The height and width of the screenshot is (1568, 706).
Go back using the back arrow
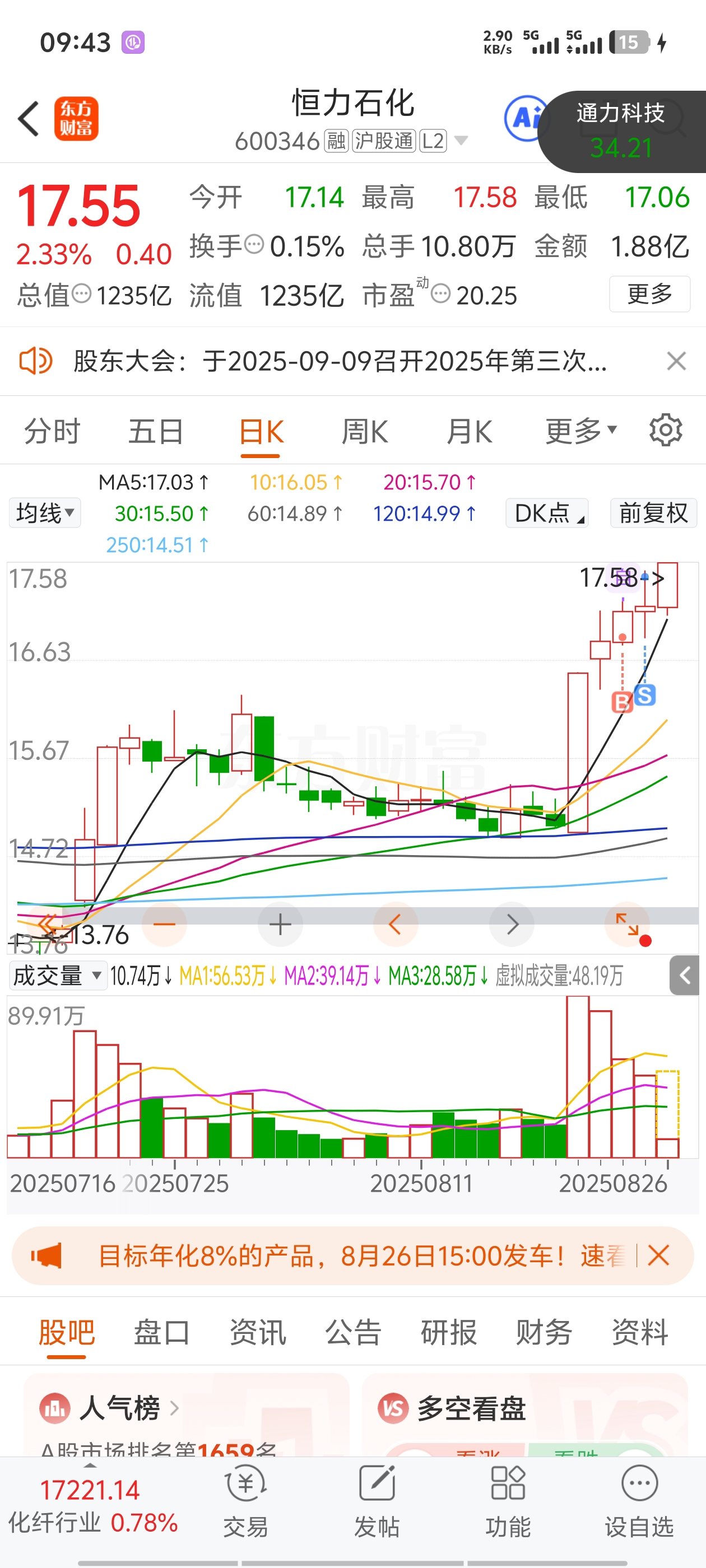(x=29, y=119)
